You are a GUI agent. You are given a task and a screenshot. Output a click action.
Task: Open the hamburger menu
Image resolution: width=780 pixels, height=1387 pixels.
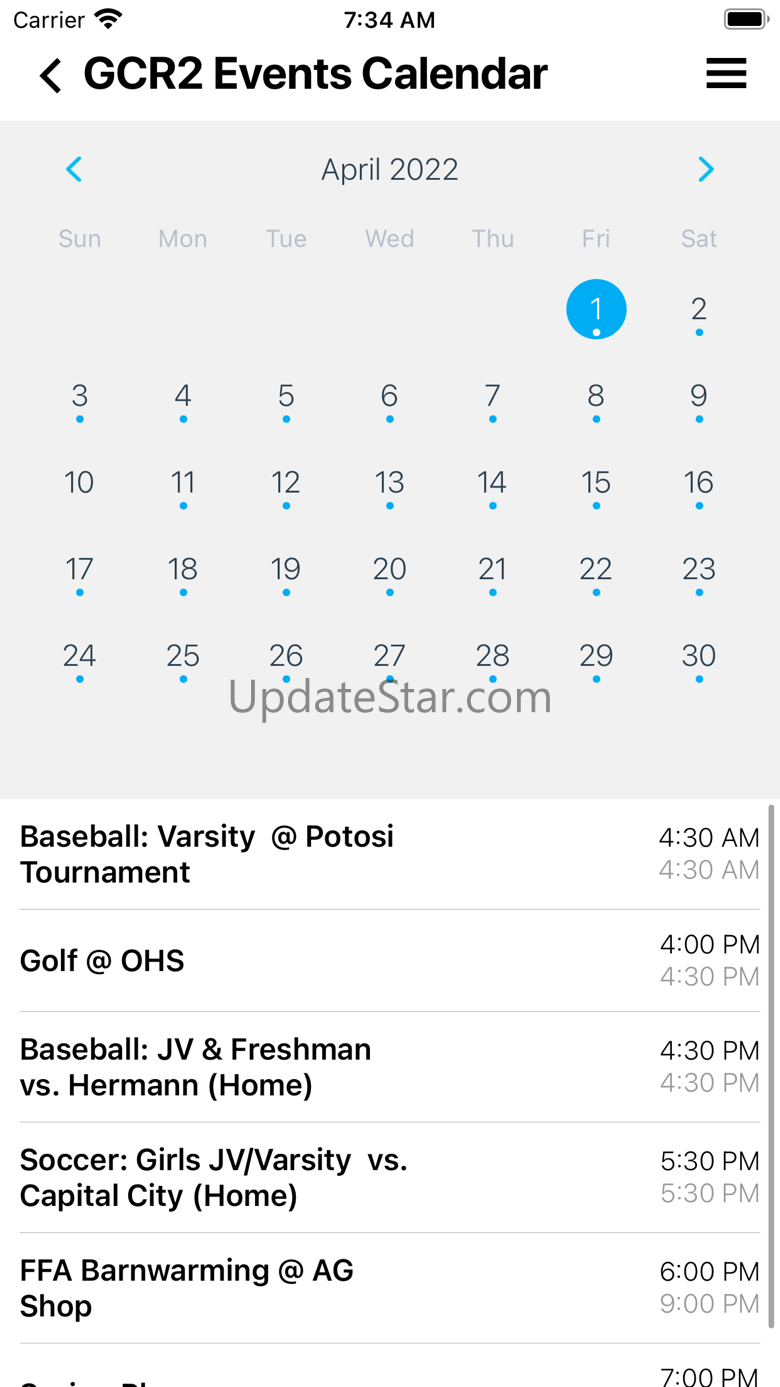tap(726, 74)
